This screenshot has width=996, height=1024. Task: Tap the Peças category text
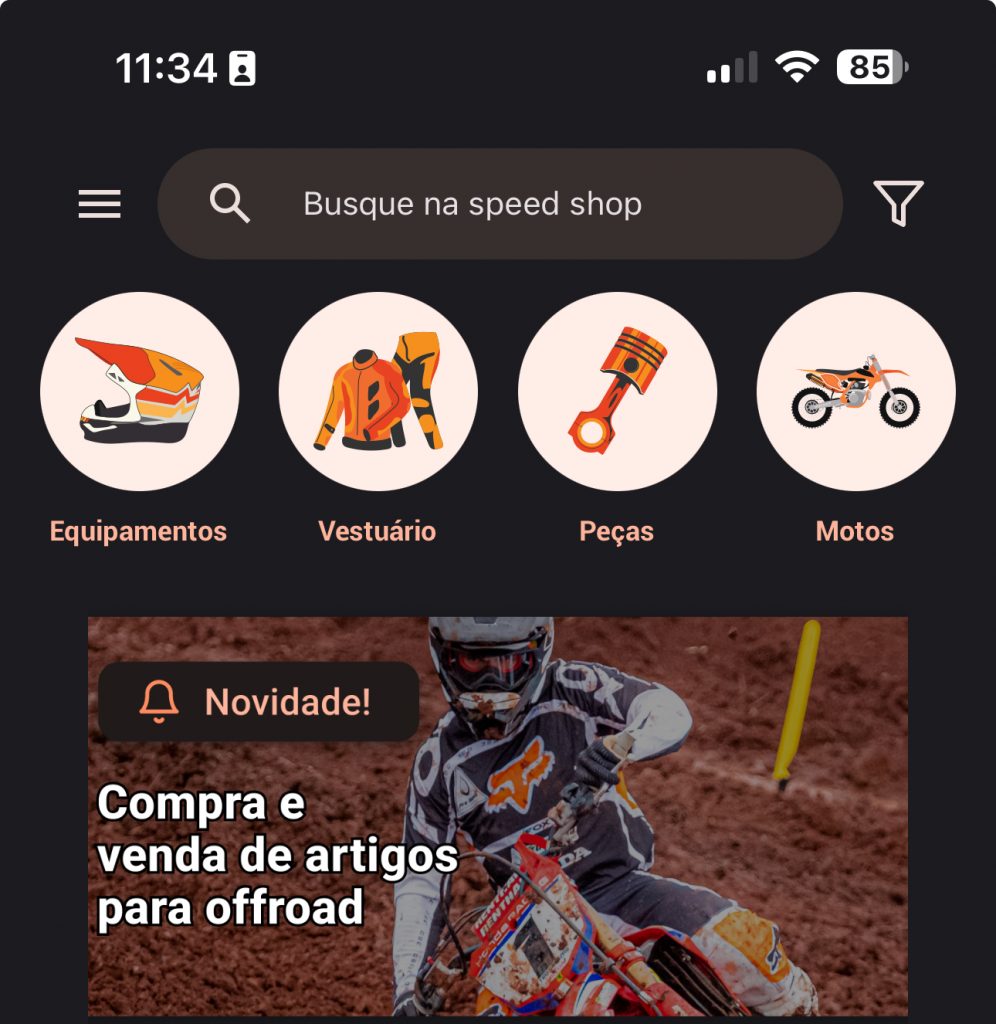(618, 530)
